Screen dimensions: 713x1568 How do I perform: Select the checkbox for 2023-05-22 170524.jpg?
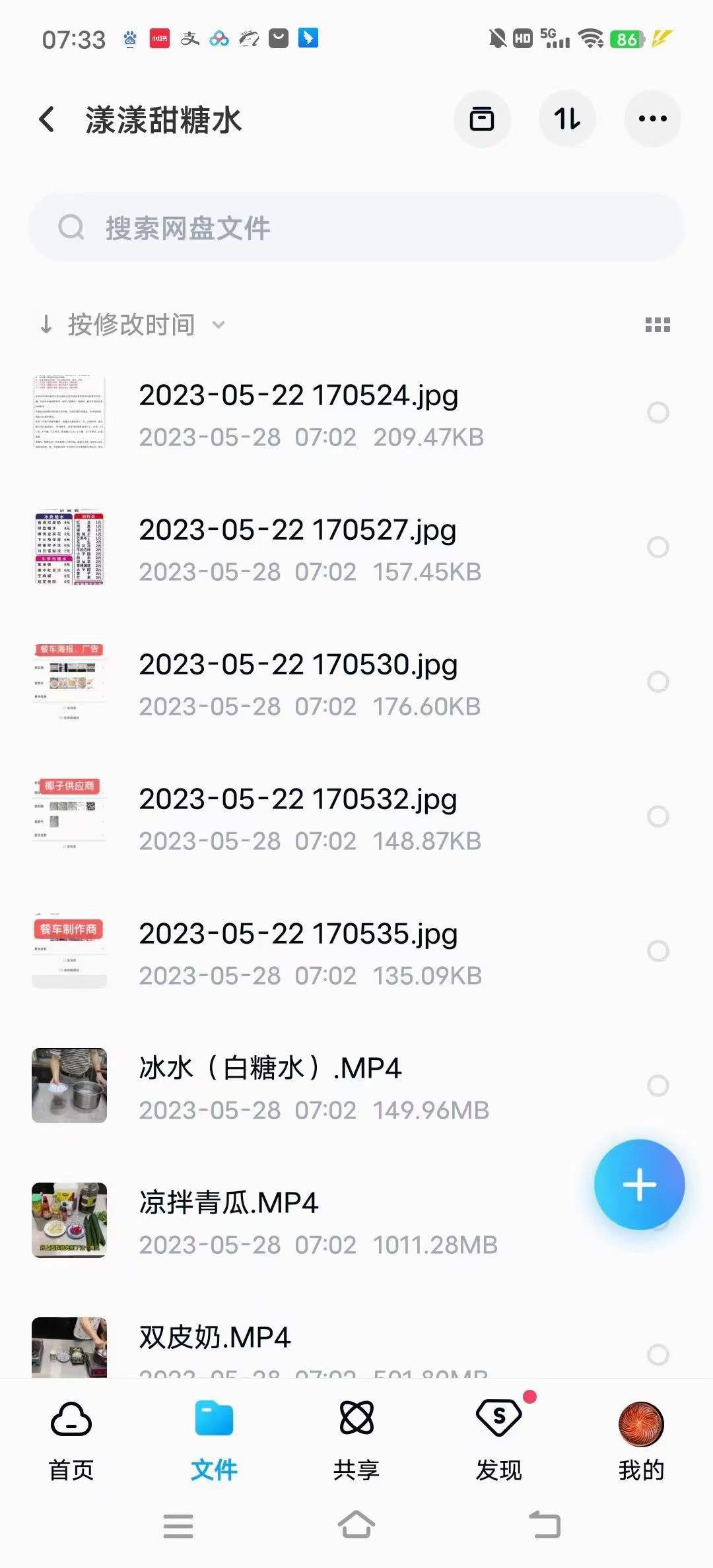pos(658,412)
